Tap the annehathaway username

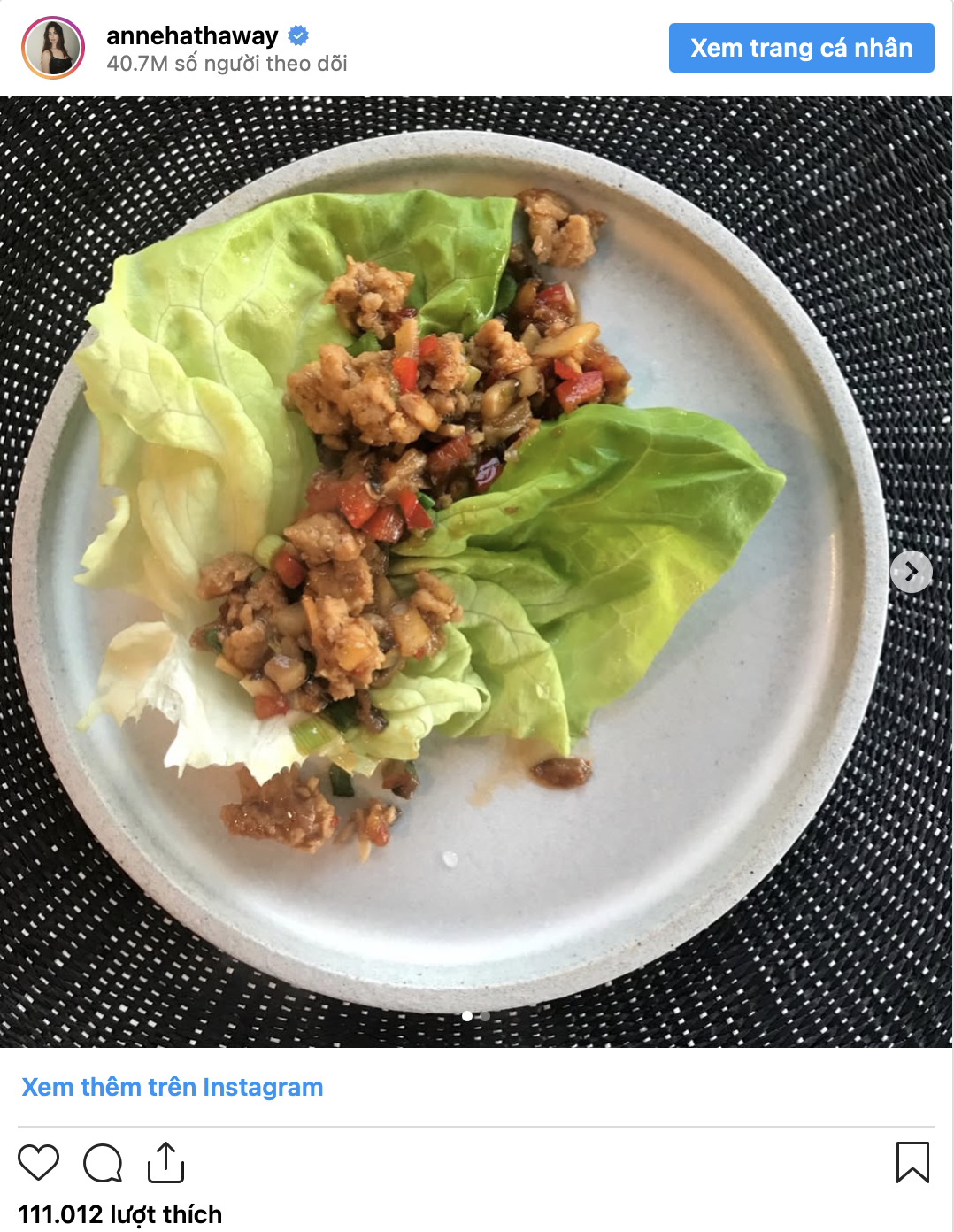[192, 35]
